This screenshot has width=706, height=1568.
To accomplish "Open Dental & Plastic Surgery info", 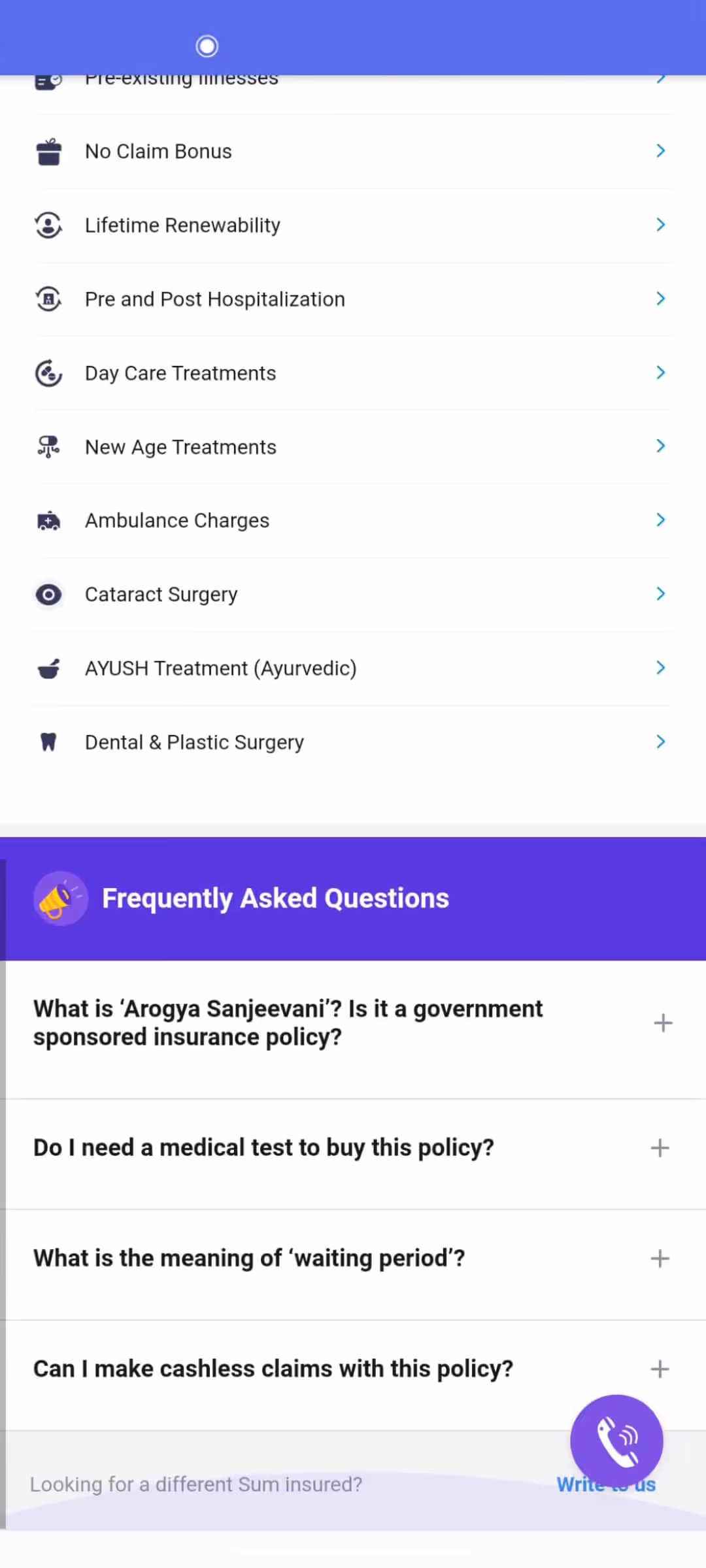I will click(x=353, y=742).
